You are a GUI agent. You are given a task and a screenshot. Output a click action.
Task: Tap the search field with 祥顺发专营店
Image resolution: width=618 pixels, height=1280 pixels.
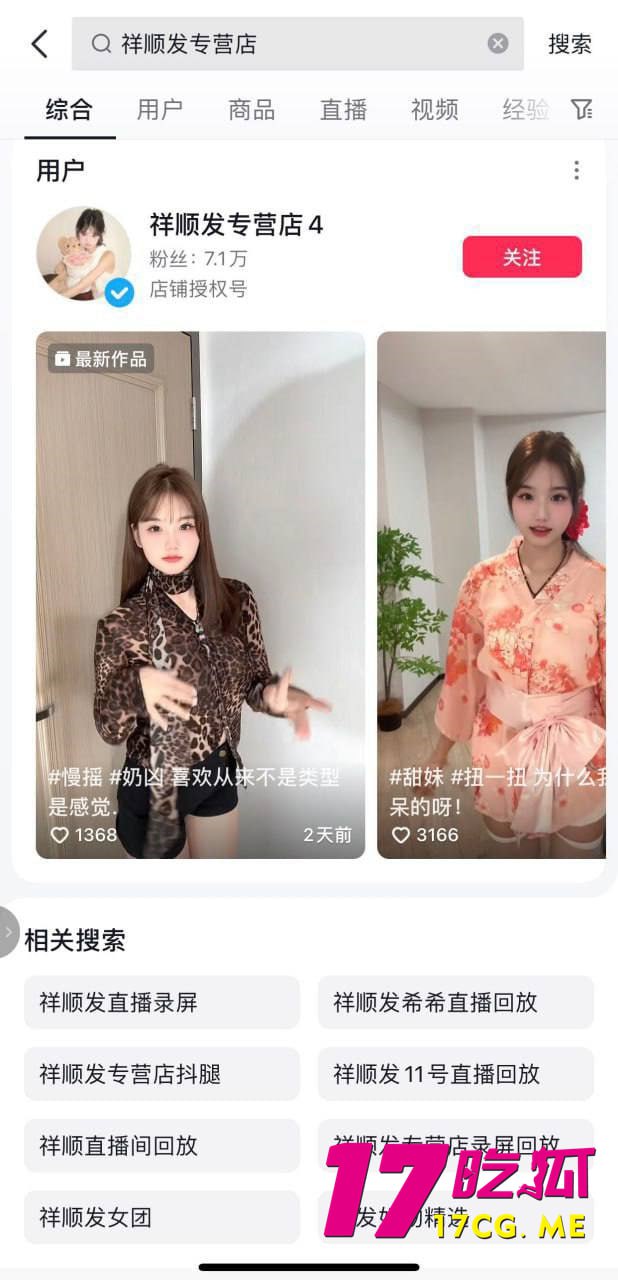coord(290,44)
